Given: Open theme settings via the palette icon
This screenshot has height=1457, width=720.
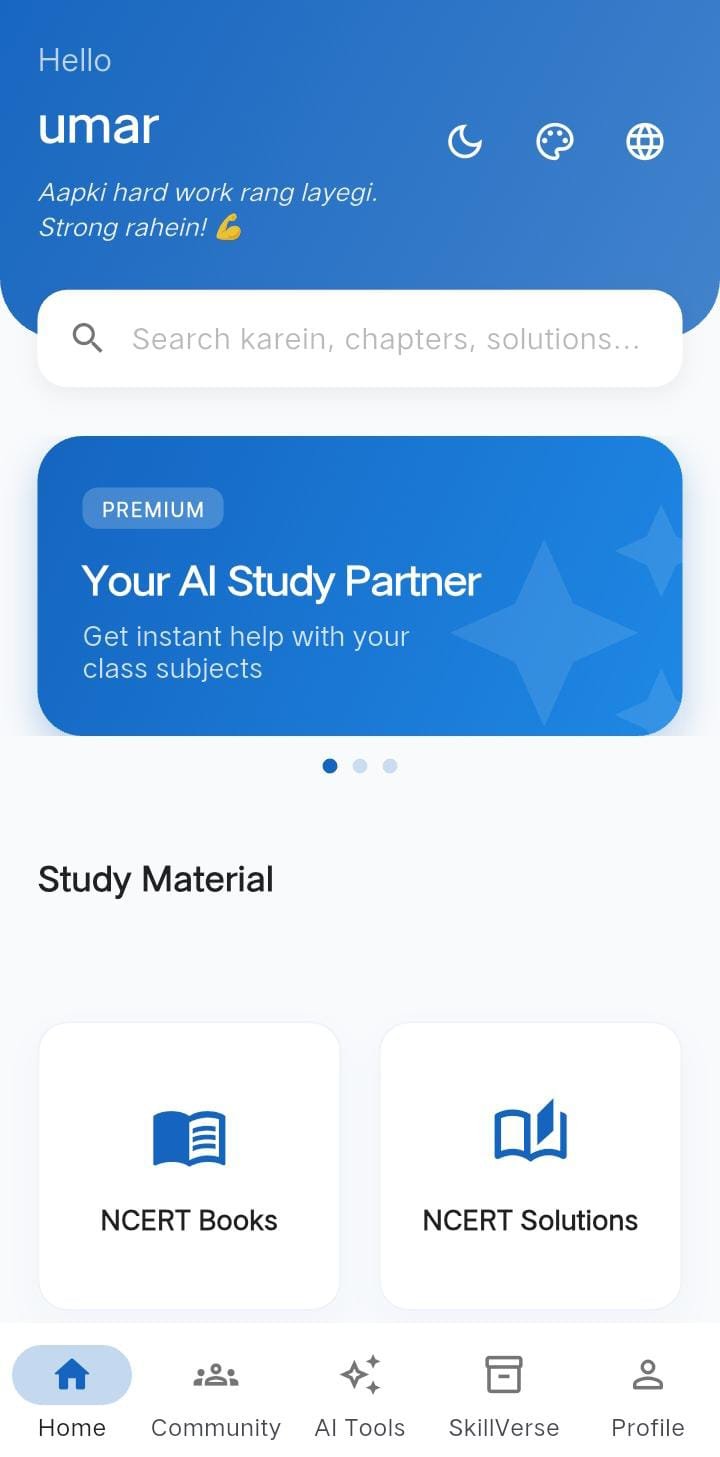Looking at the screenshot, I should (555, 141).
